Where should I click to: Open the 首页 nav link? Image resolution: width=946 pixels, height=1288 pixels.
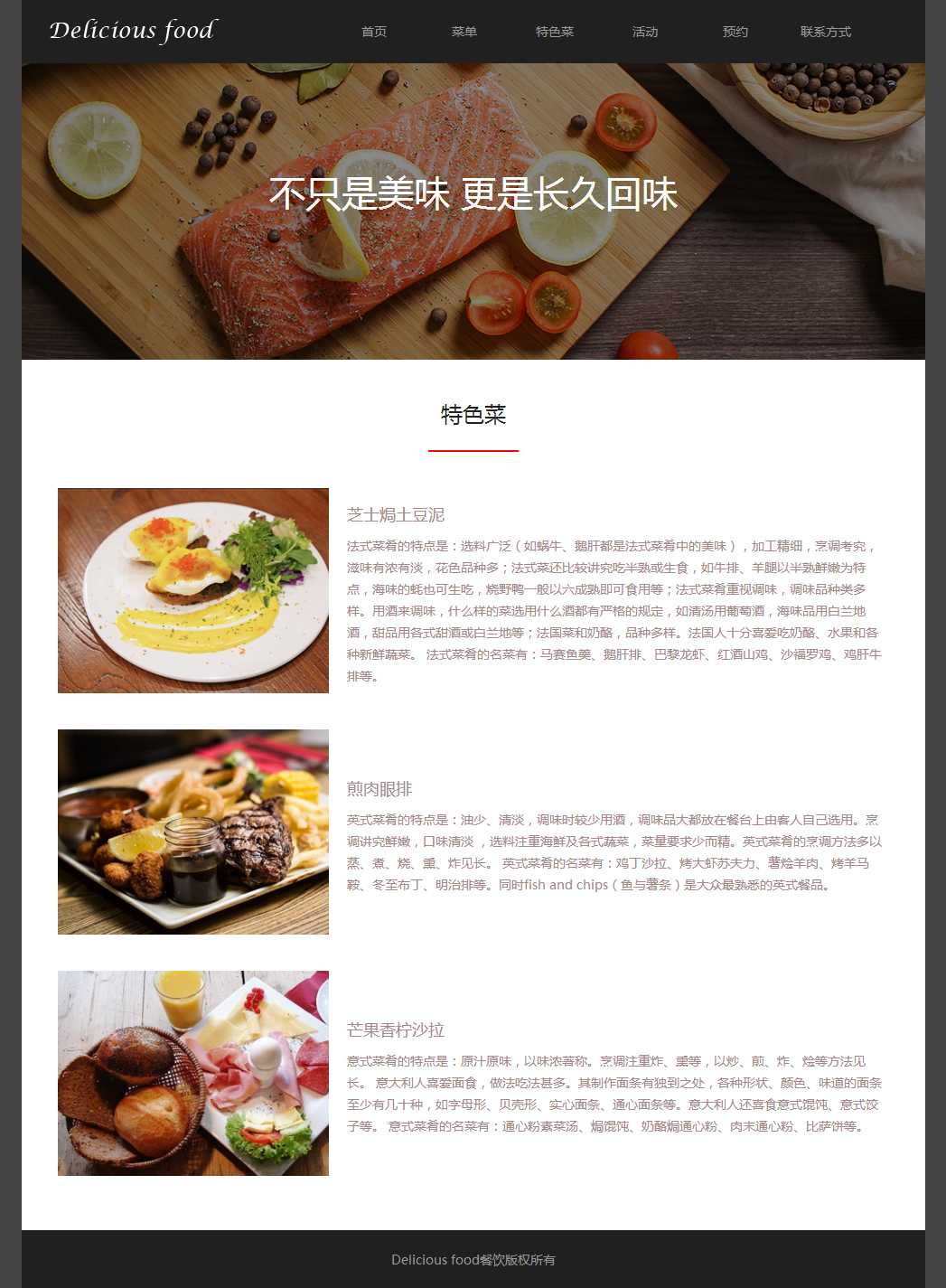point(374,32)
